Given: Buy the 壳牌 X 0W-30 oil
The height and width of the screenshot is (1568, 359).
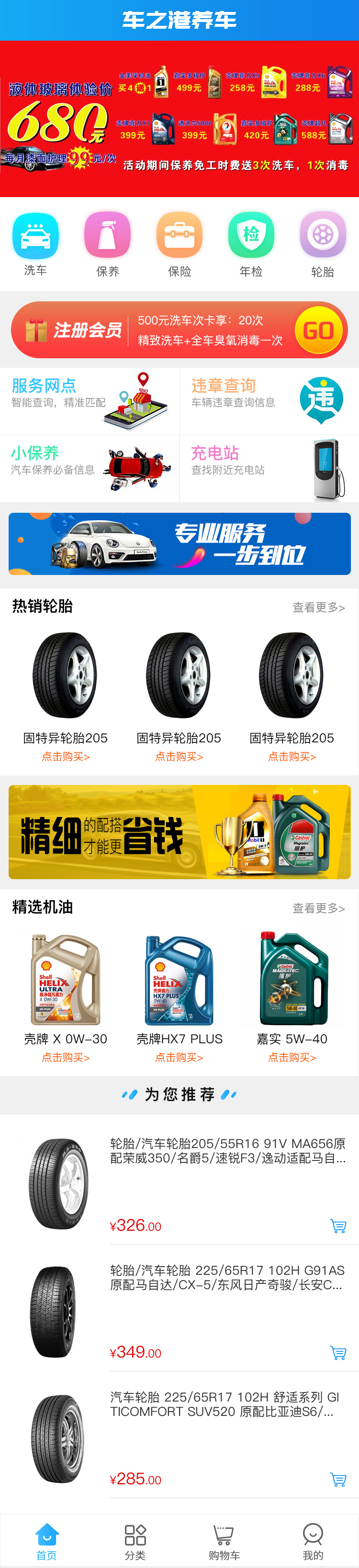Looking at the screenshot, I should tap(66, 1057).
